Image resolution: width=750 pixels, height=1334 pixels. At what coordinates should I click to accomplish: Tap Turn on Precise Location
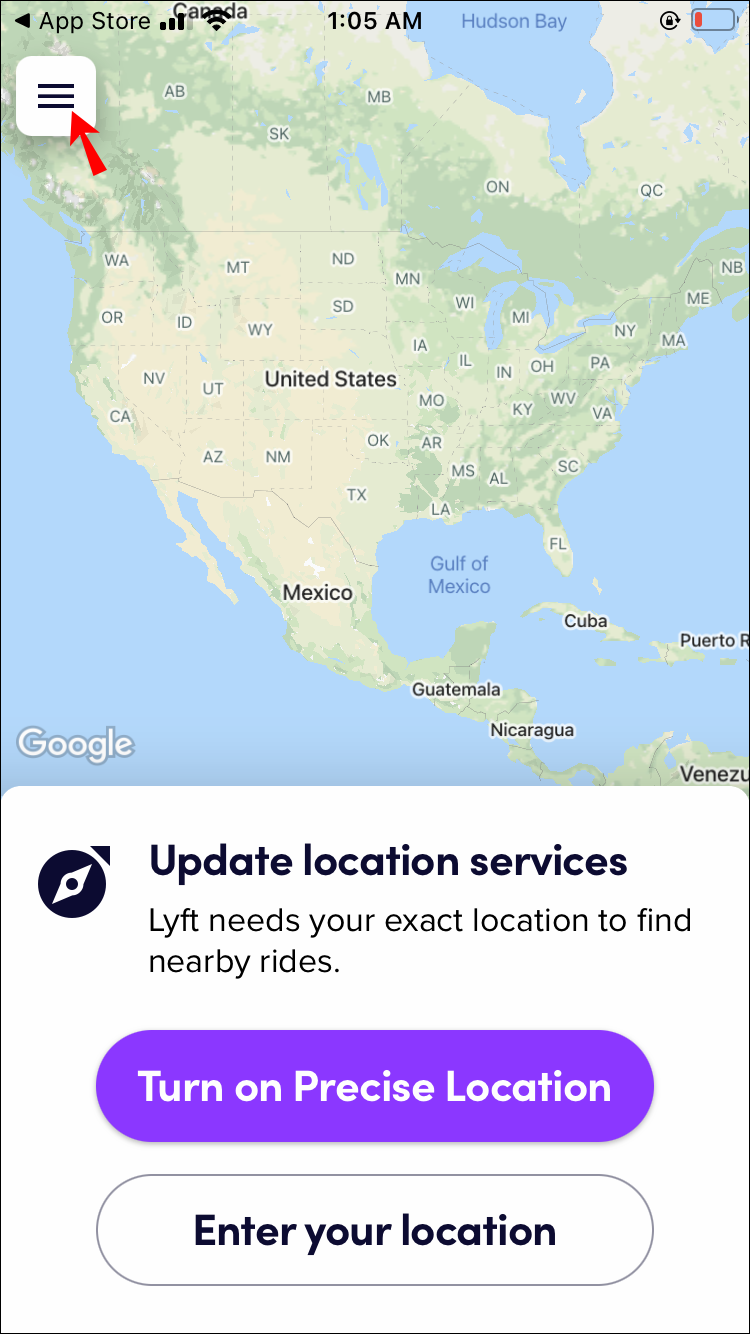point(374,1086)
